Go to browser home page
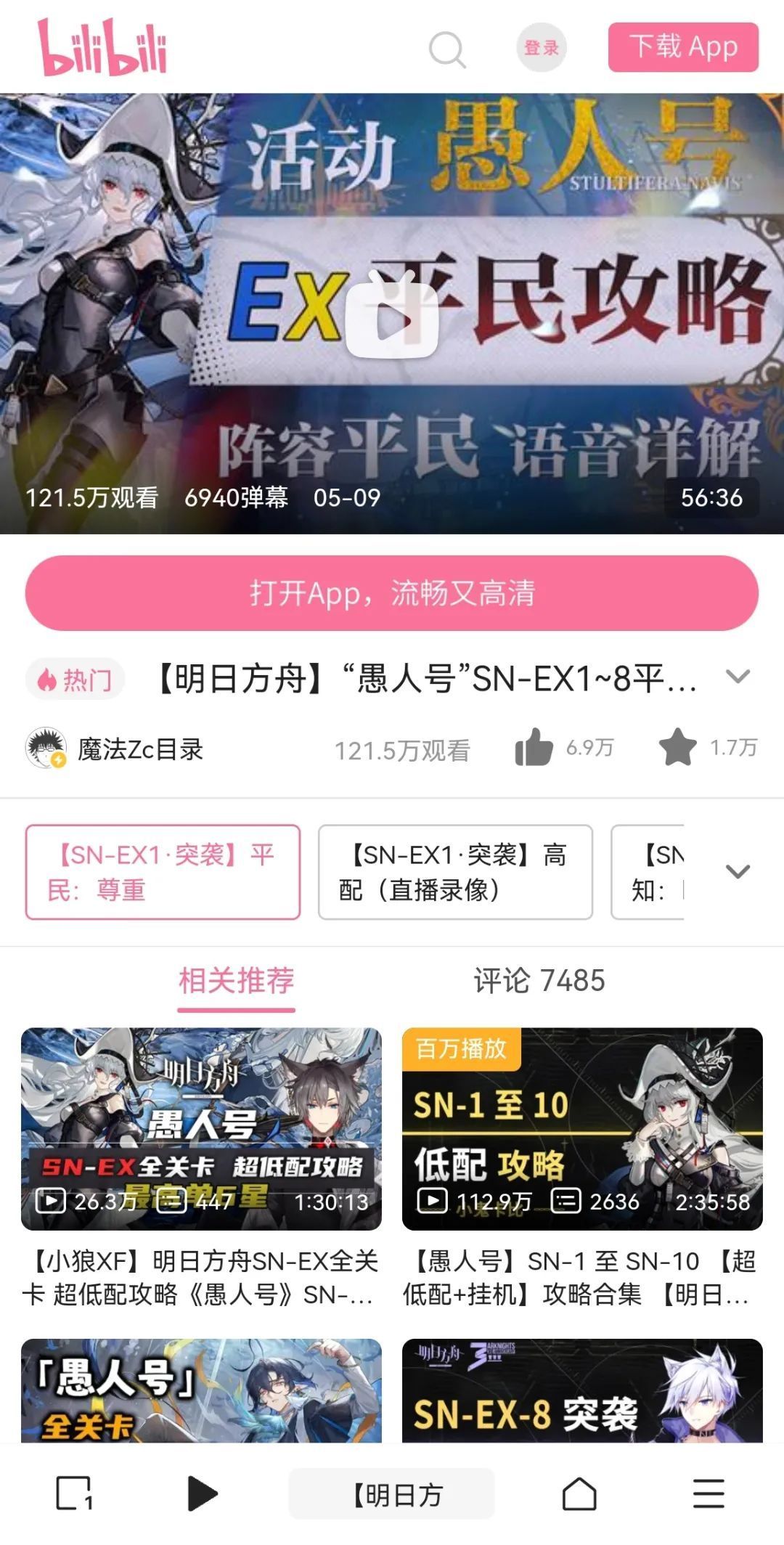784x1545 pixels. (x=579, y=1494)
